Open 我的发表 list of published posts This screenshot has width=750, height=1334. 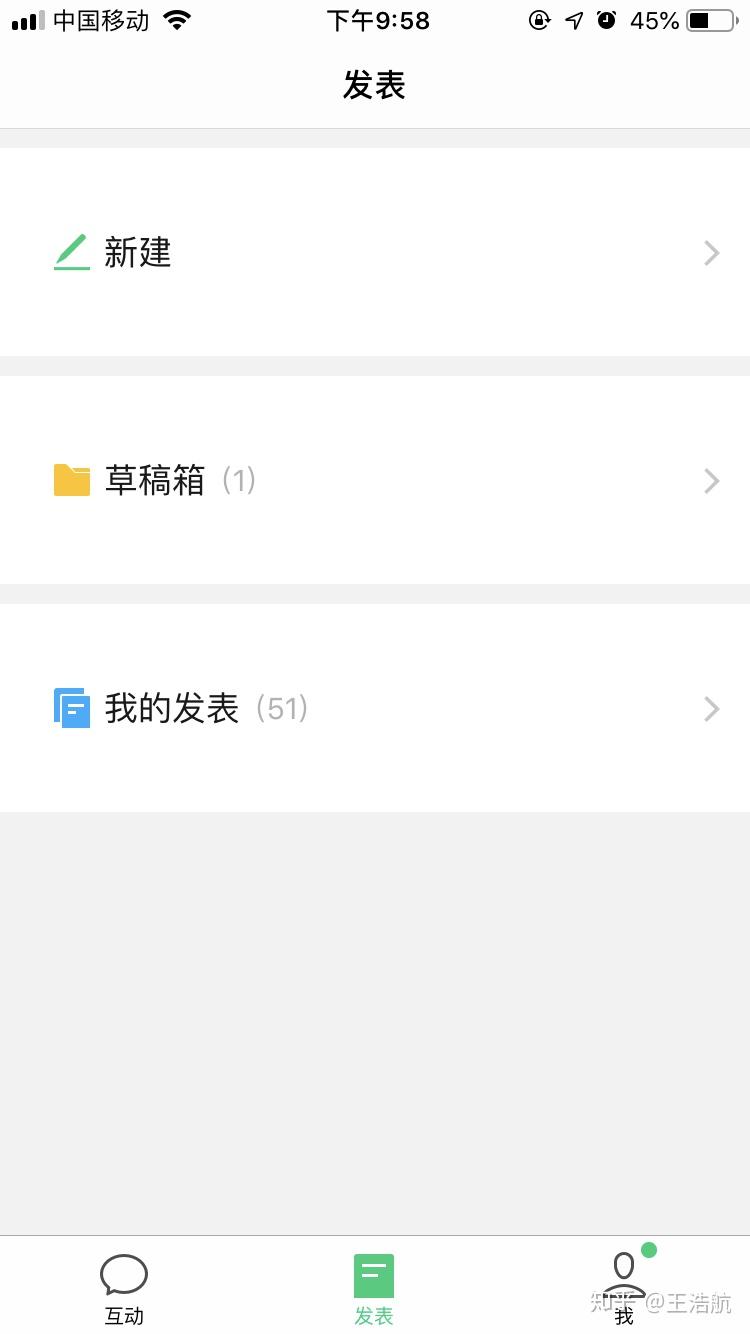(x=375, y=708)
